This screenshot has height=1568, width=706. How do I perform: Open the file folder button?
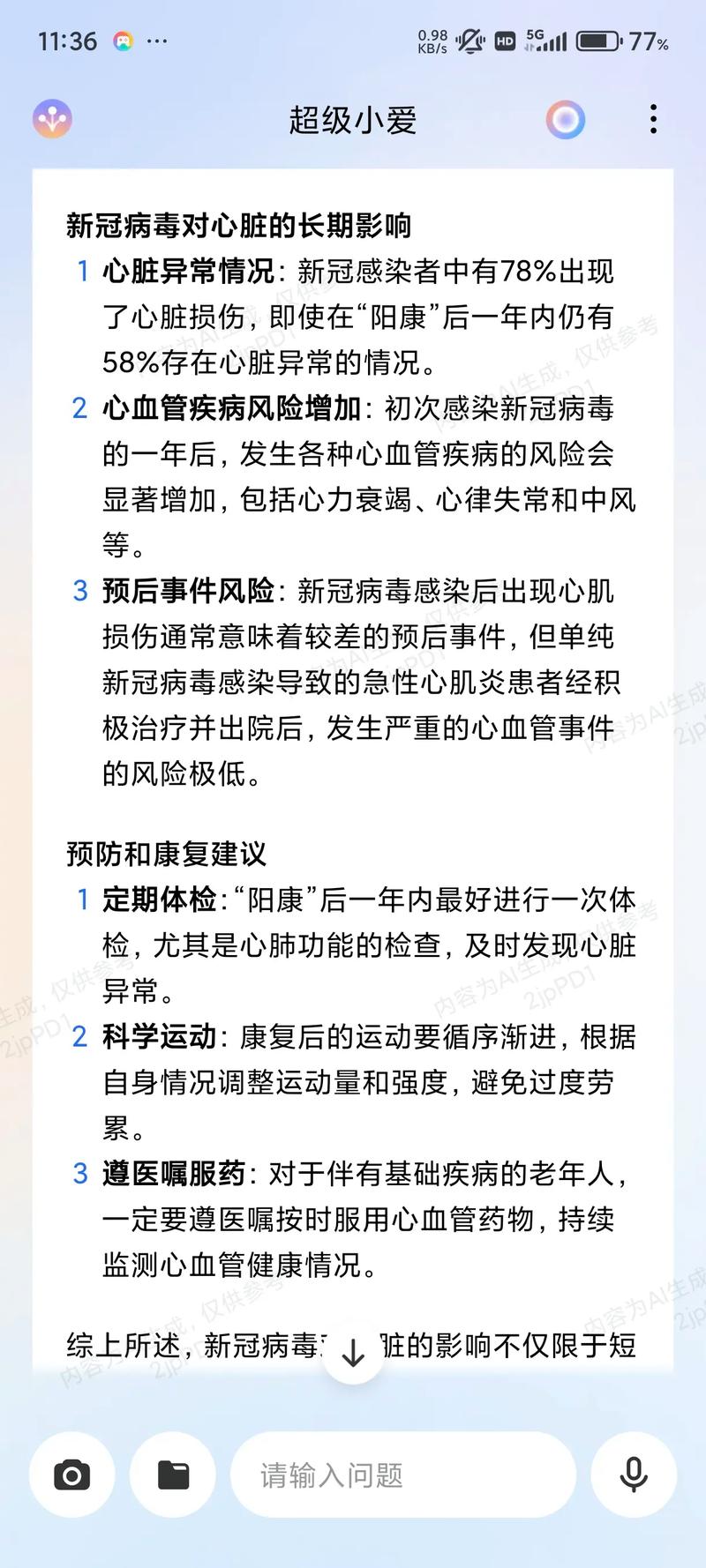(x=173, y=1475)
